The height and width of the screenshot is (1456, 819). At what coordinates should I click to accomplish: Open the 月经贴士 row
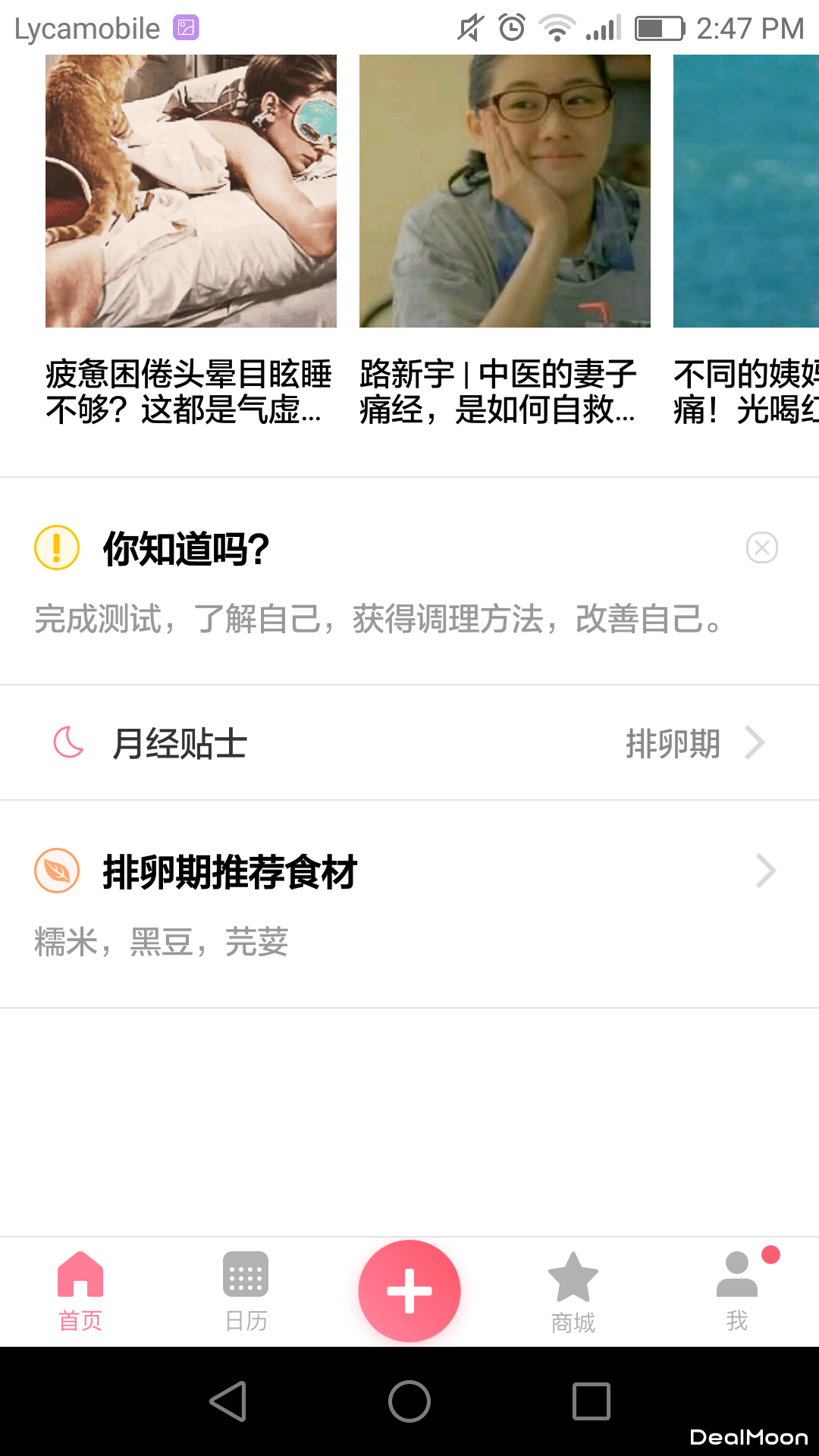tap(409, 743)
